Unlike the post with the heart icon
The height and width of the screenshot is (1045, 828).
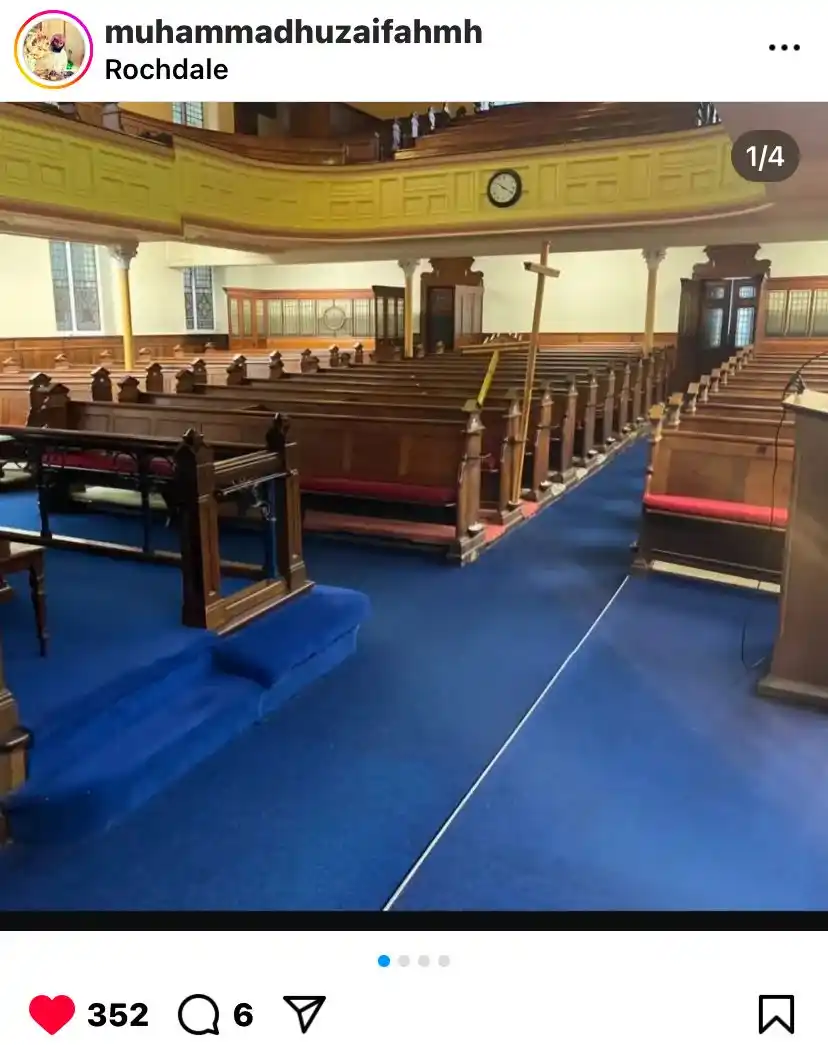pyautogui.click(x=52, y=1015)
